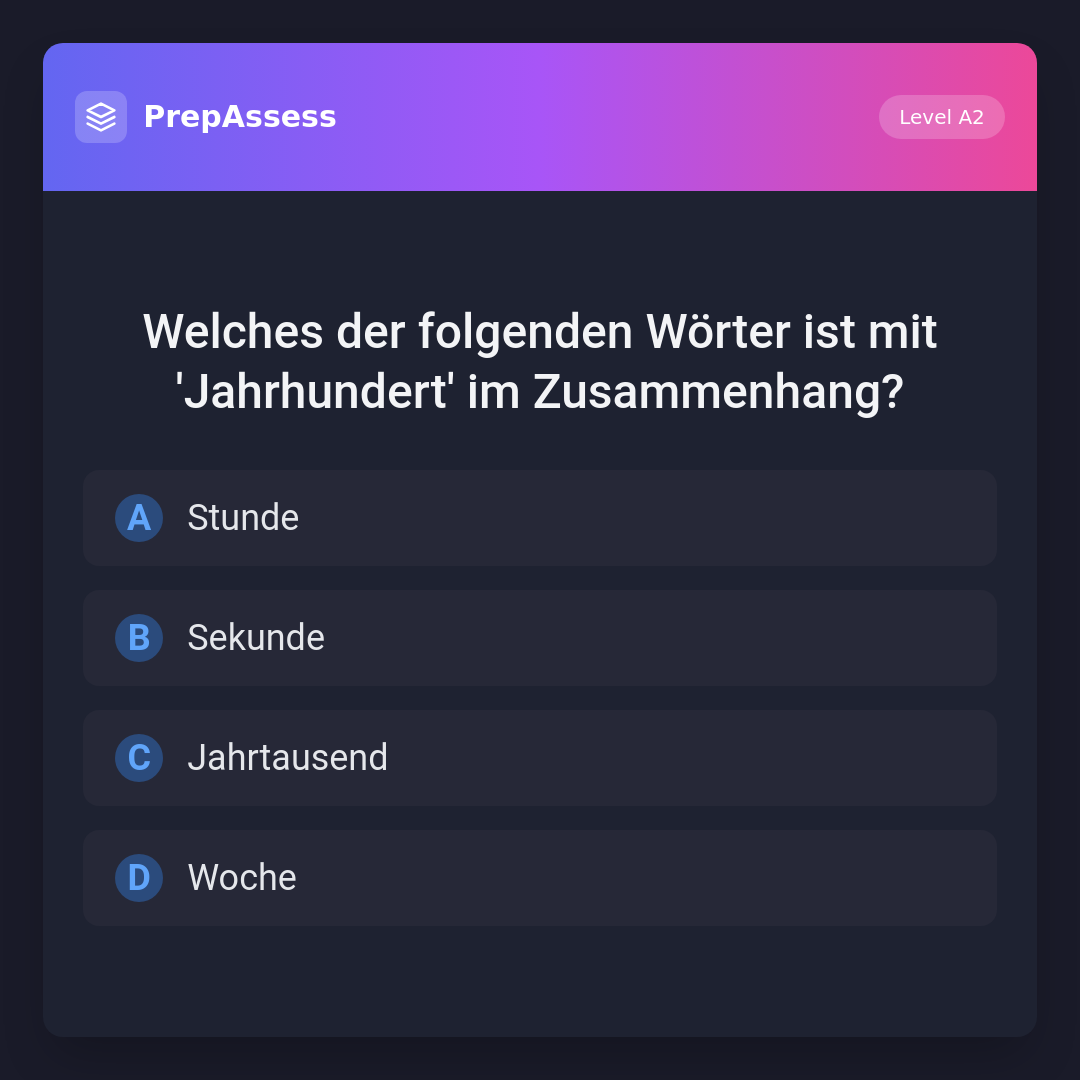
Task: Choose option B Sekunde
Action: 540,638
